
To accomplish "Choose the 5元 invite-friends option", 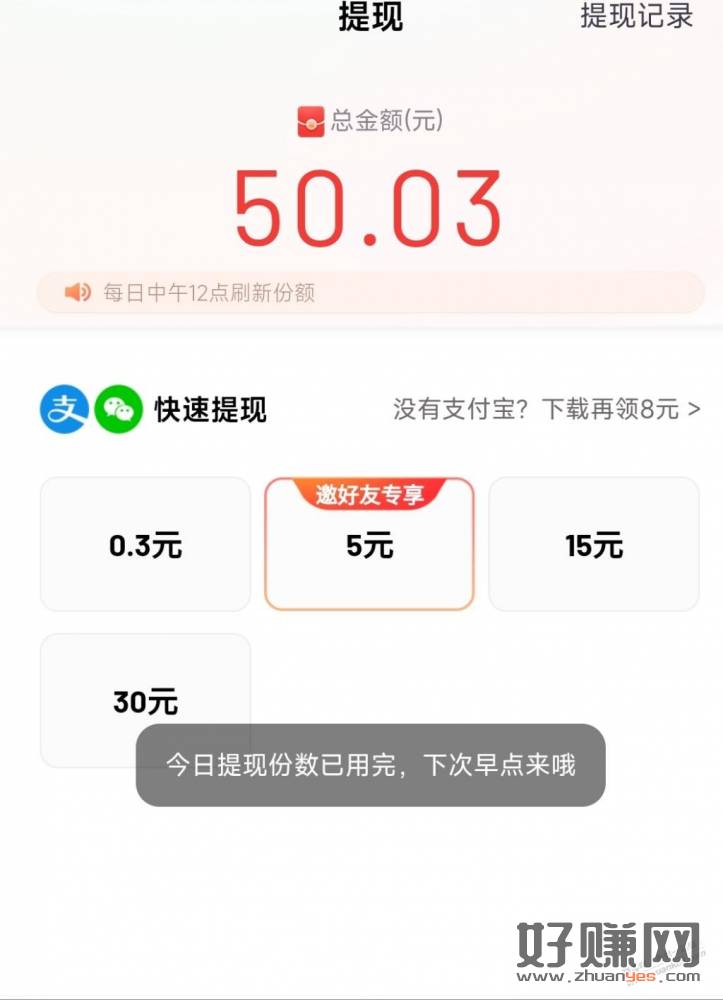I will click(369, 546).
